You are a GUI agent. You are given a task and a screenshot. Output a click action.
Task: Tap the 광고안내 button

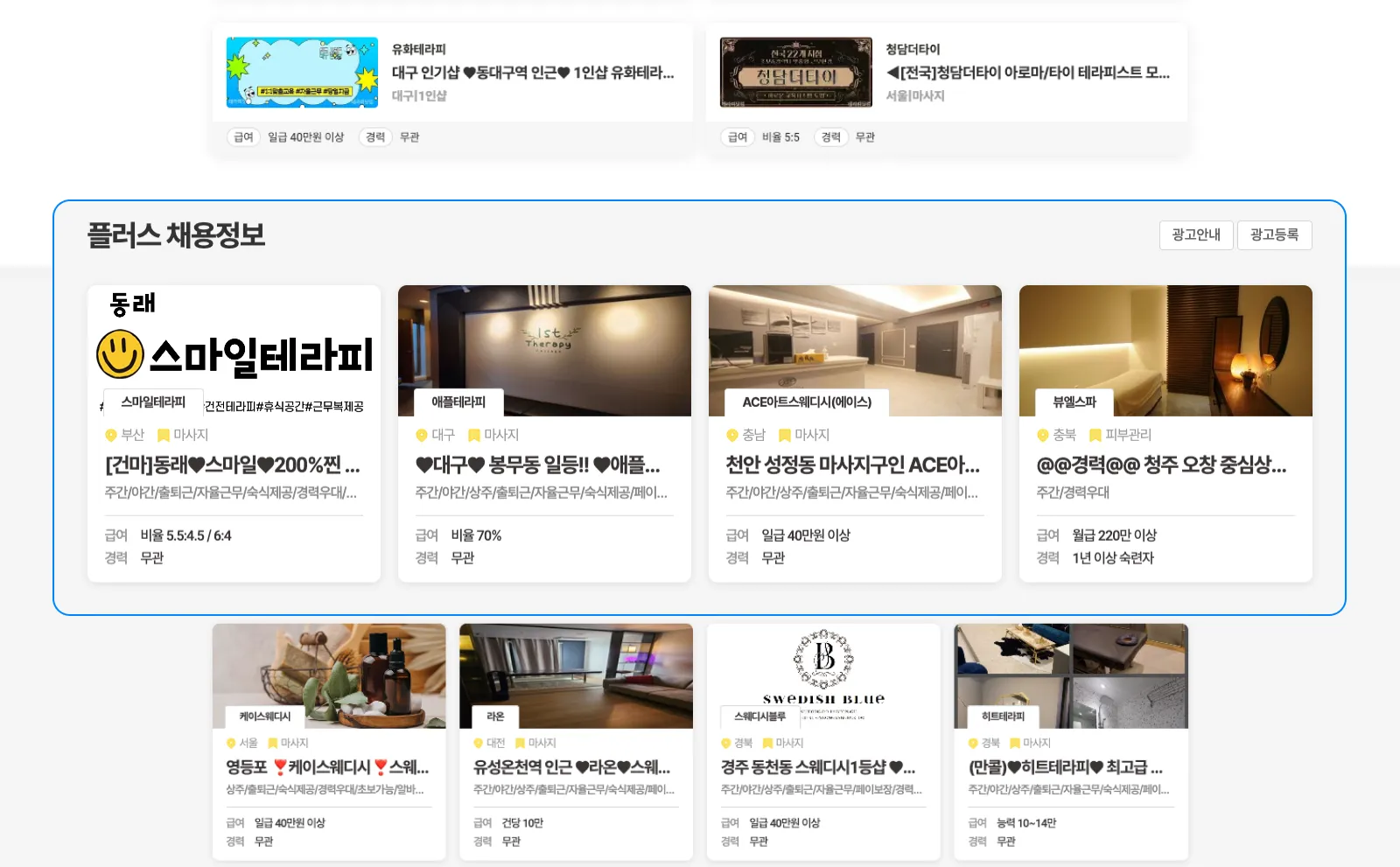pyautogui.click(x=1195, y=235)
